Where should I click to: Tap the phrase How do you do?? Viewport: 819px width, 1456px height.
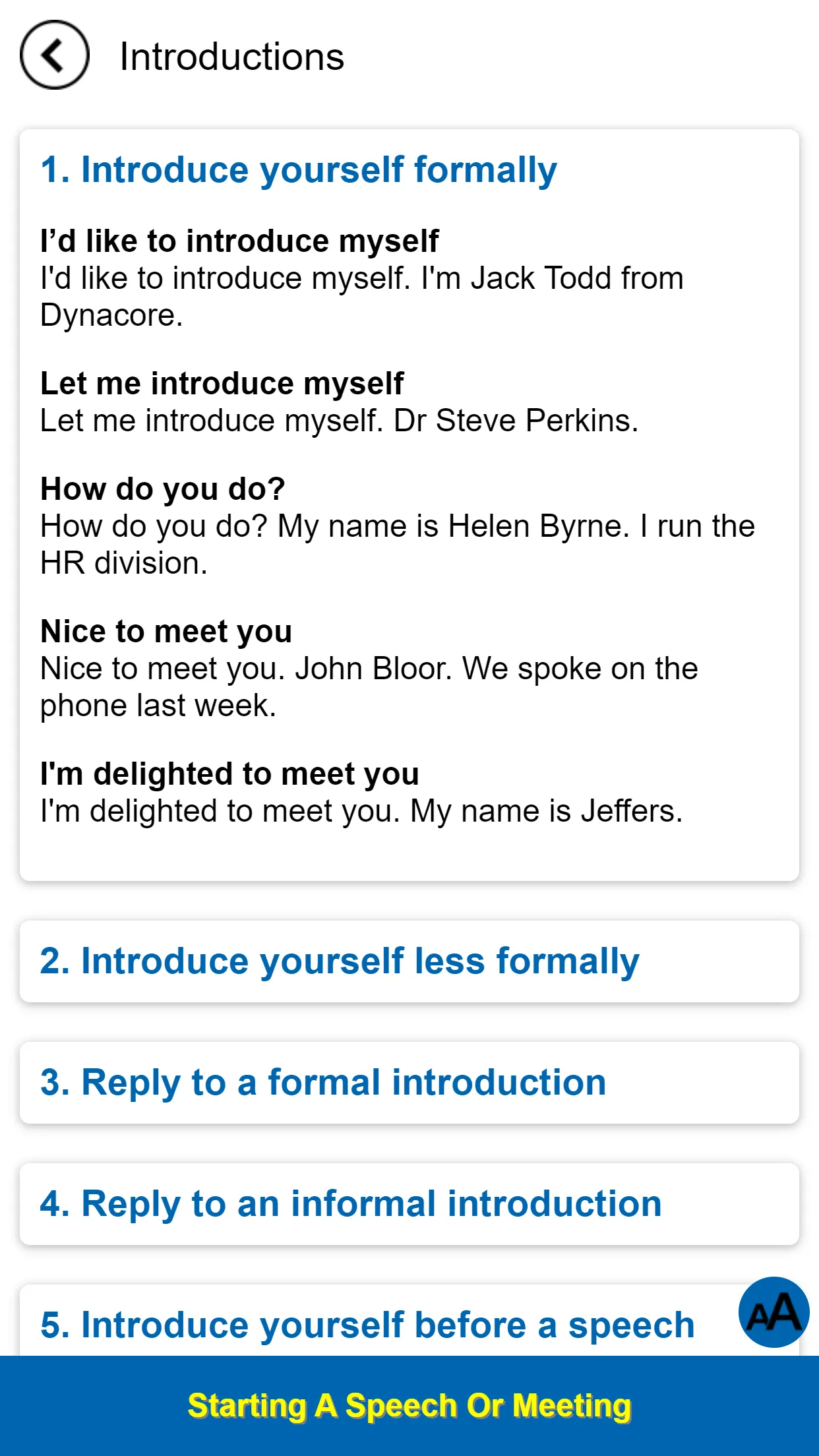coord(162,489)
